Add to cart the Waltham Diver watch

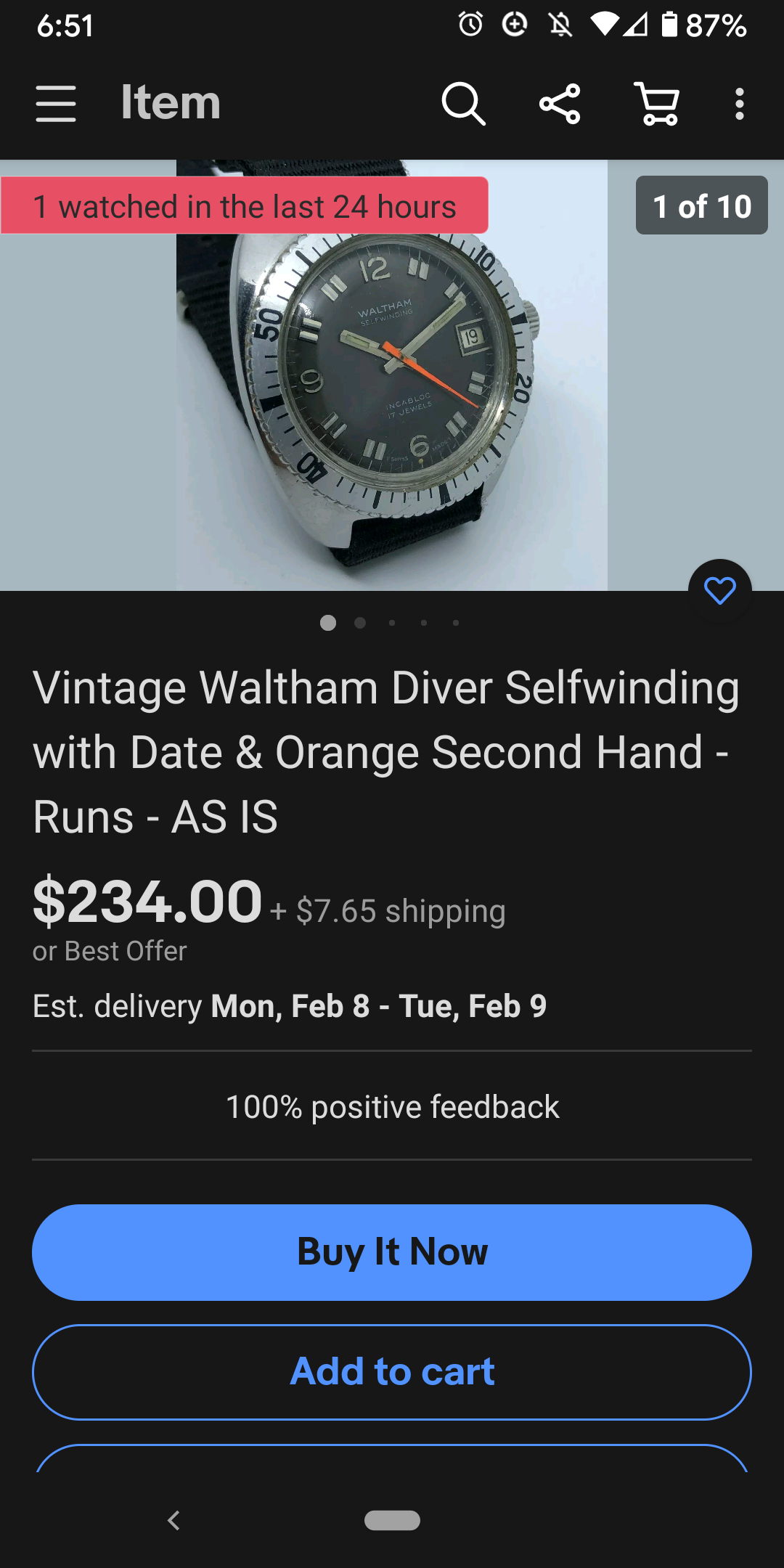pyautogui.click(x=392, y=1372)
